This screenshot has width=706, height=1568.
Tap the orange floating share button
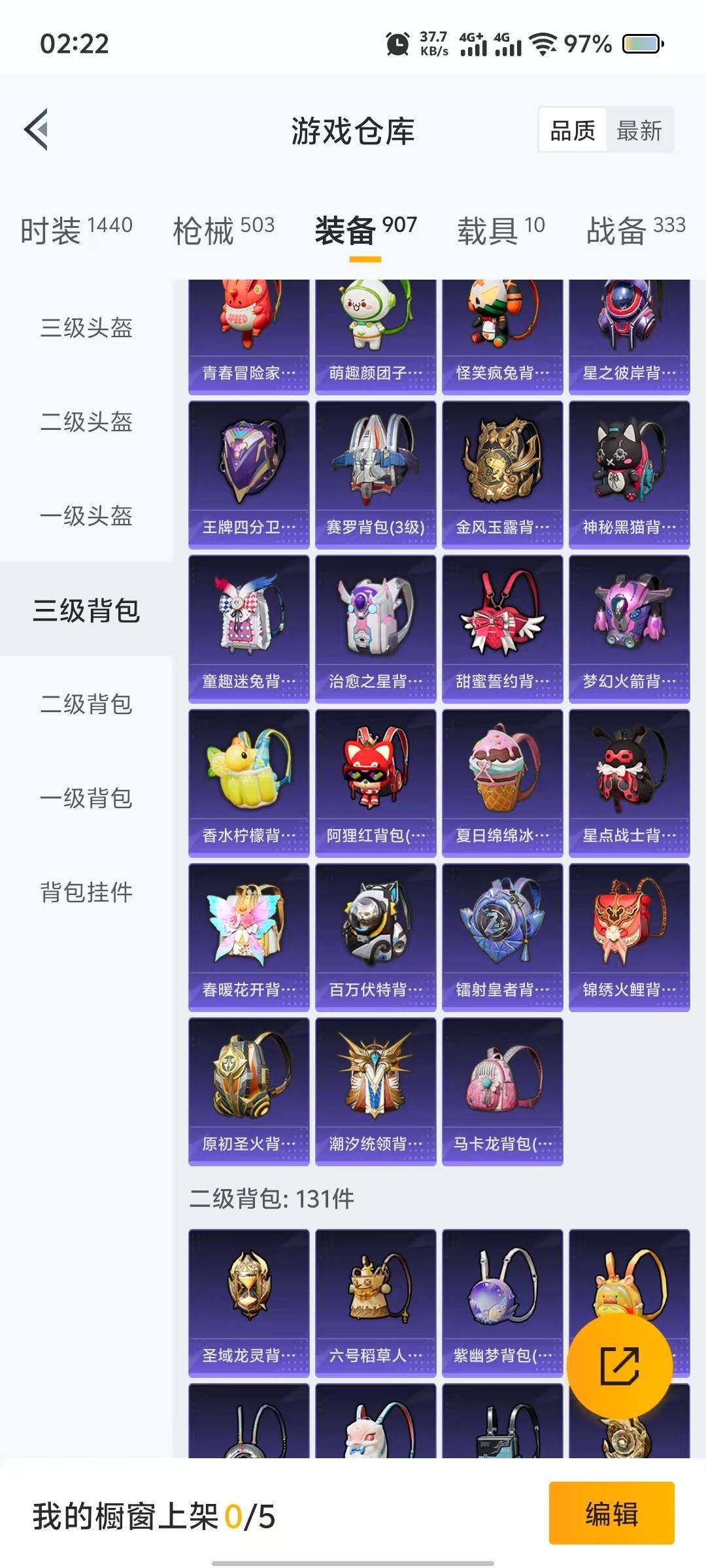(619, 1366)
